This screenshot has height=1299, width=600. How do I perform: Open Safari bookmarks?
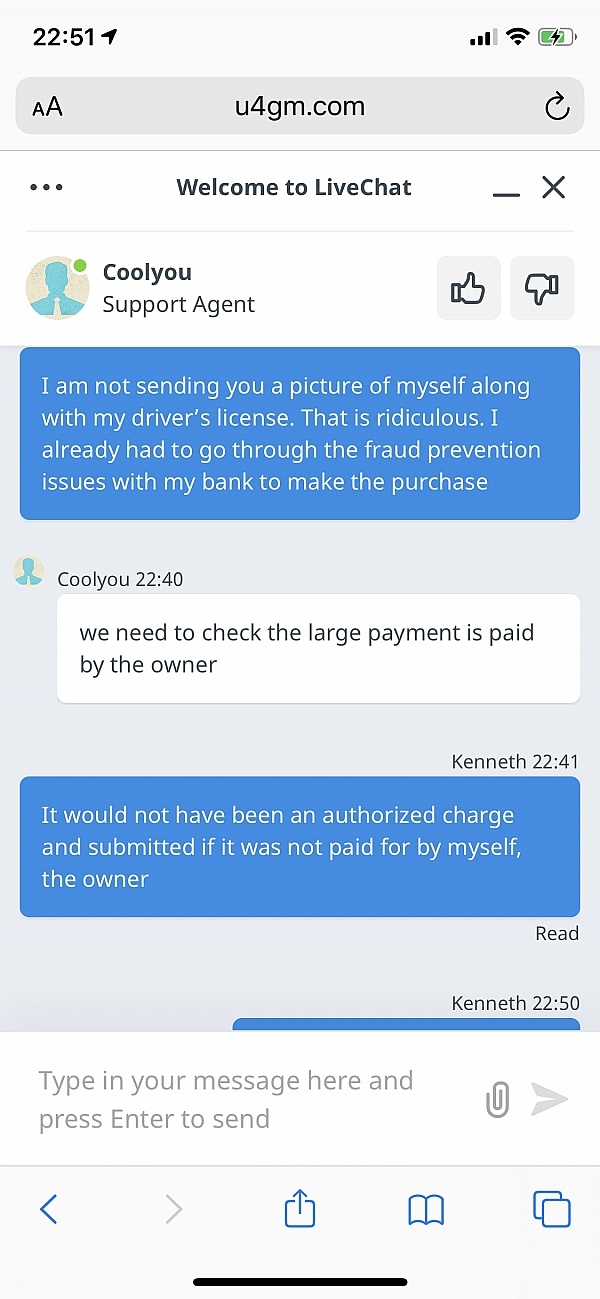pyautogui.click(x=426, y=1210)
